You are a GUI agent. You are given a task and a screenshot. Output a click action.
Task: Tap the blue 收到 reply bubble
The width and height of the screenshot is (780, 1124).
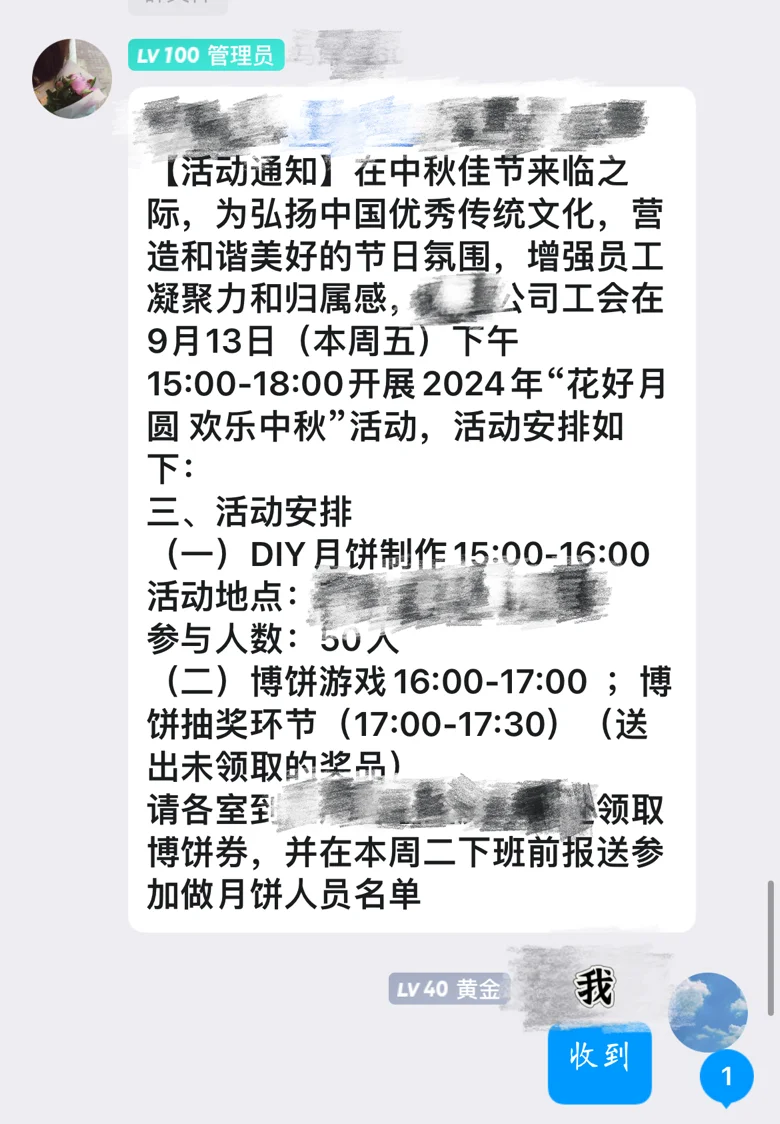pyautogui.click(x=599, y=1063)
